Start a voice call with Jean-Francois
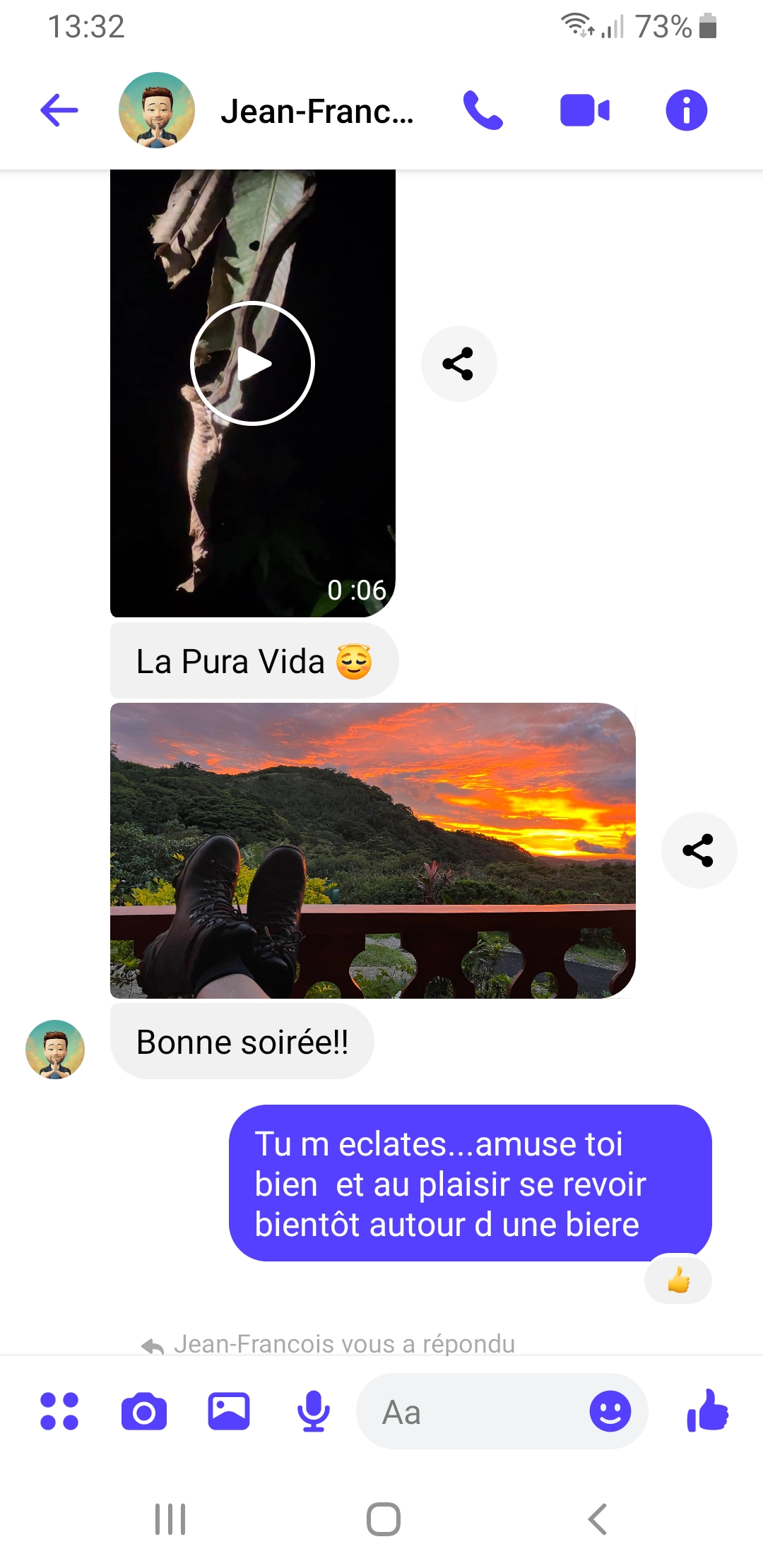This screenshot has width=763, height=1568. (483, 111)
